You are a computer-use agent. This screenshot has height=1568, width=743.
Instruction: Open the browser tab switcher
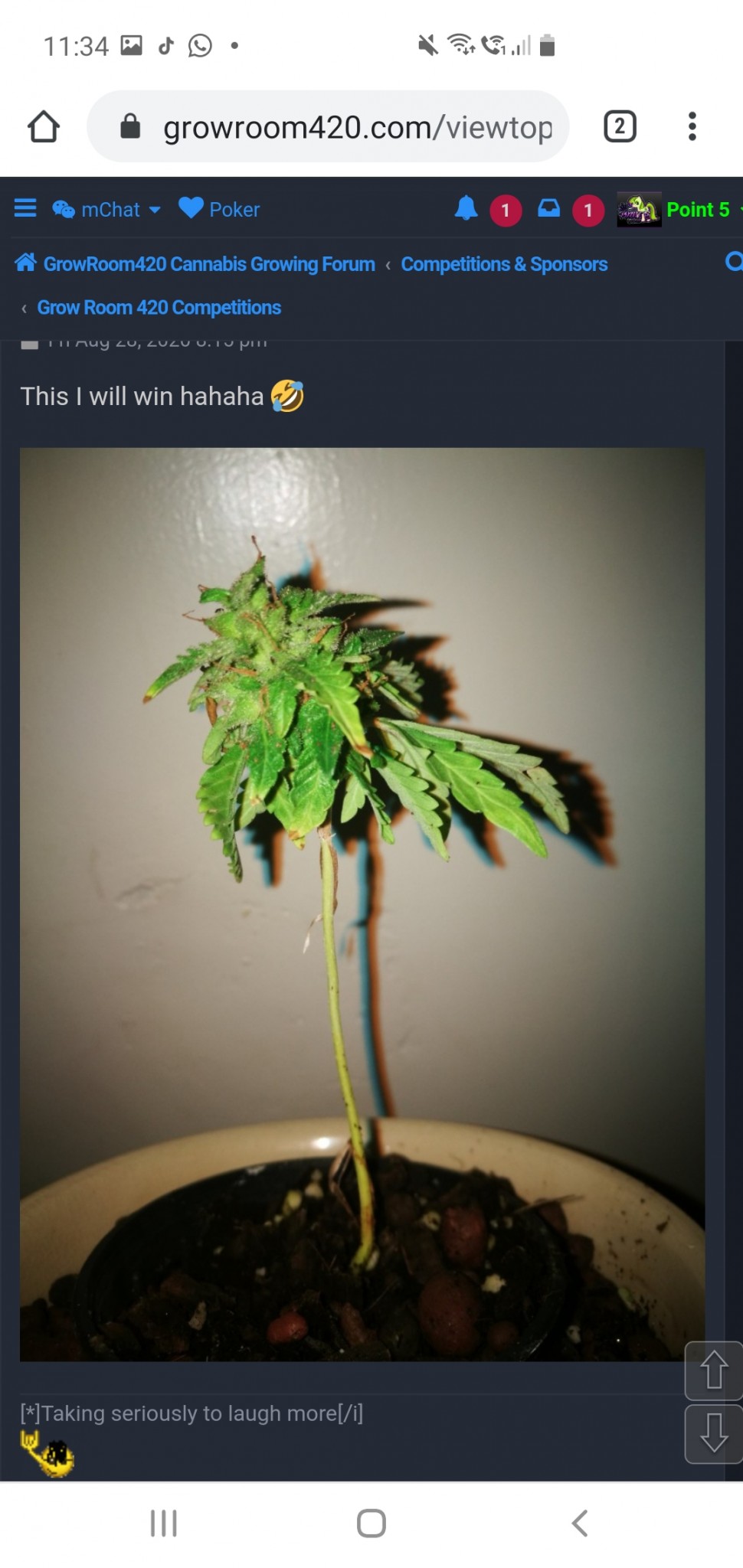coord(620,127)
